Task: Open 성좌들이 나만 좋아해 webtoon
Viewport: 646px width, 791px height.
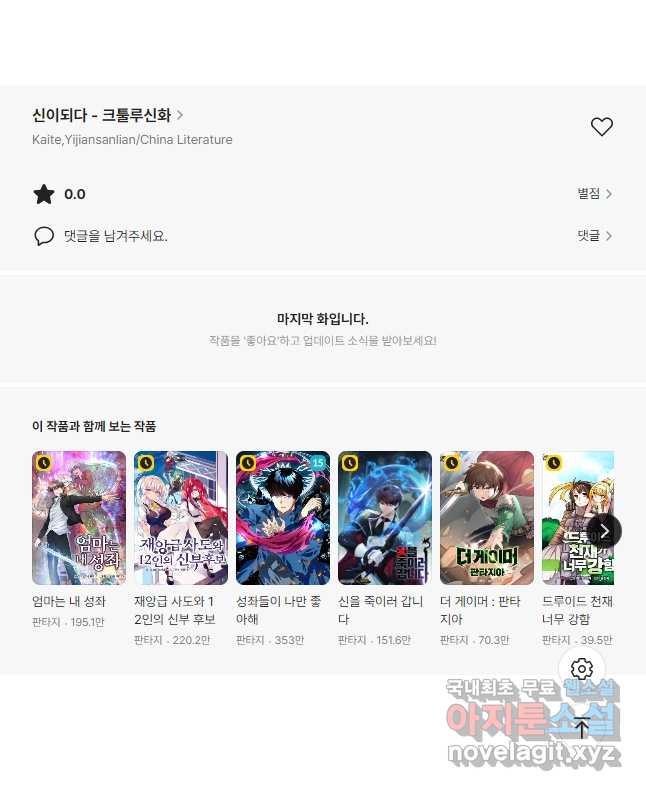Action: click(283, 518)
